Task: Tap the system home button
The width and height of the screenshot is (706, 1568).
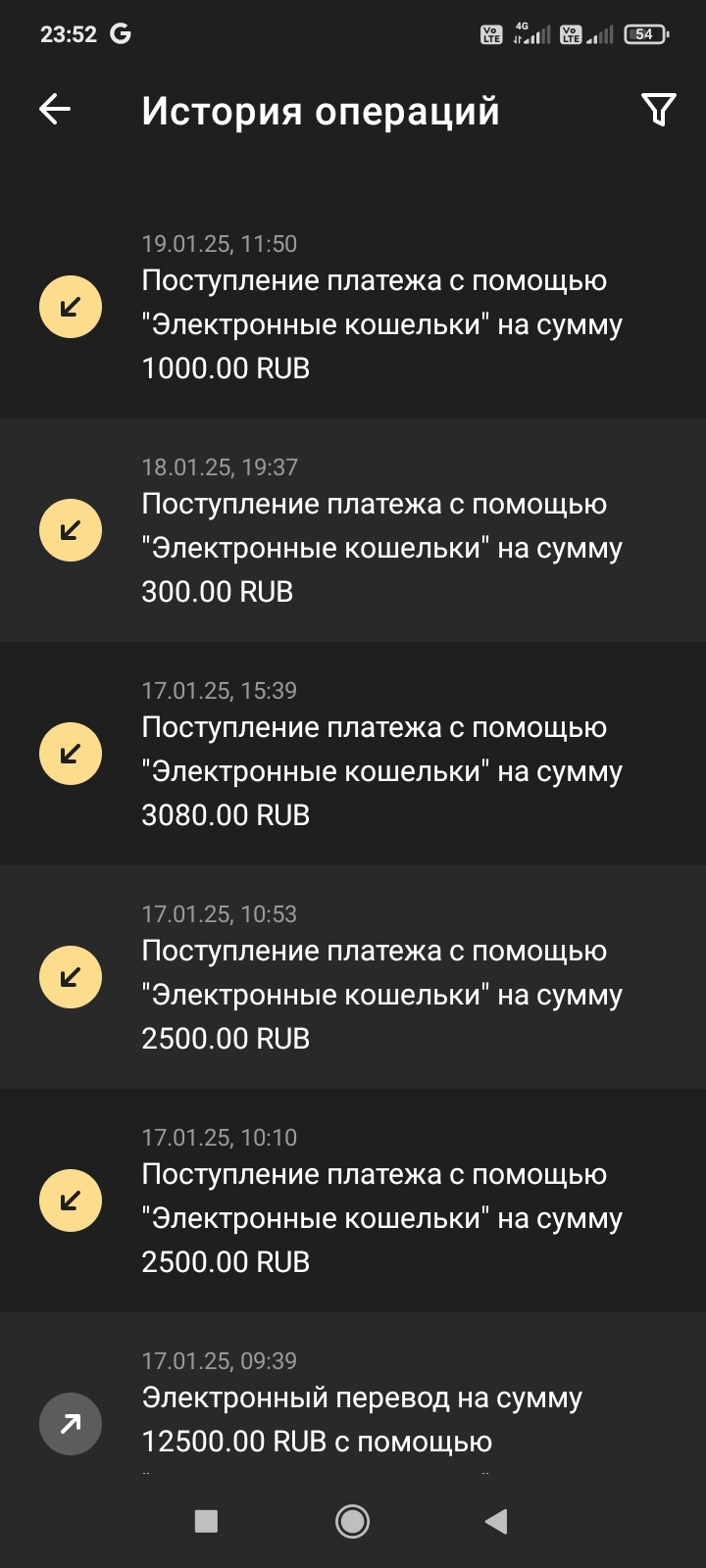Action: 352,1521
